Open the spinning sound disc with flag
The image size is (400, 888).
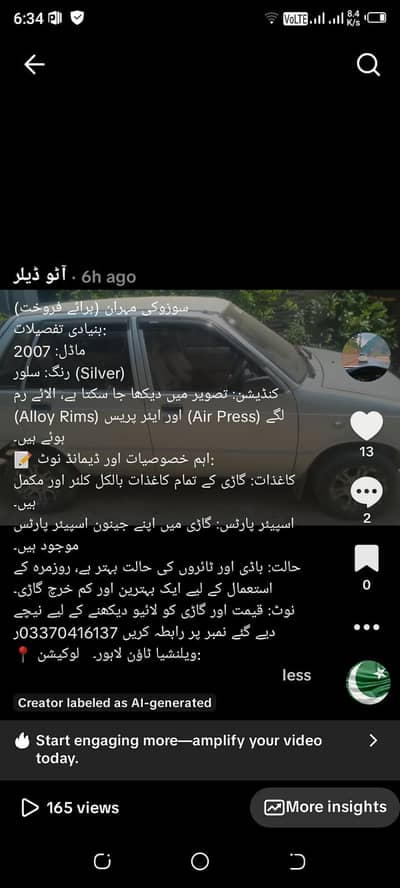click(x=368, y=682)
